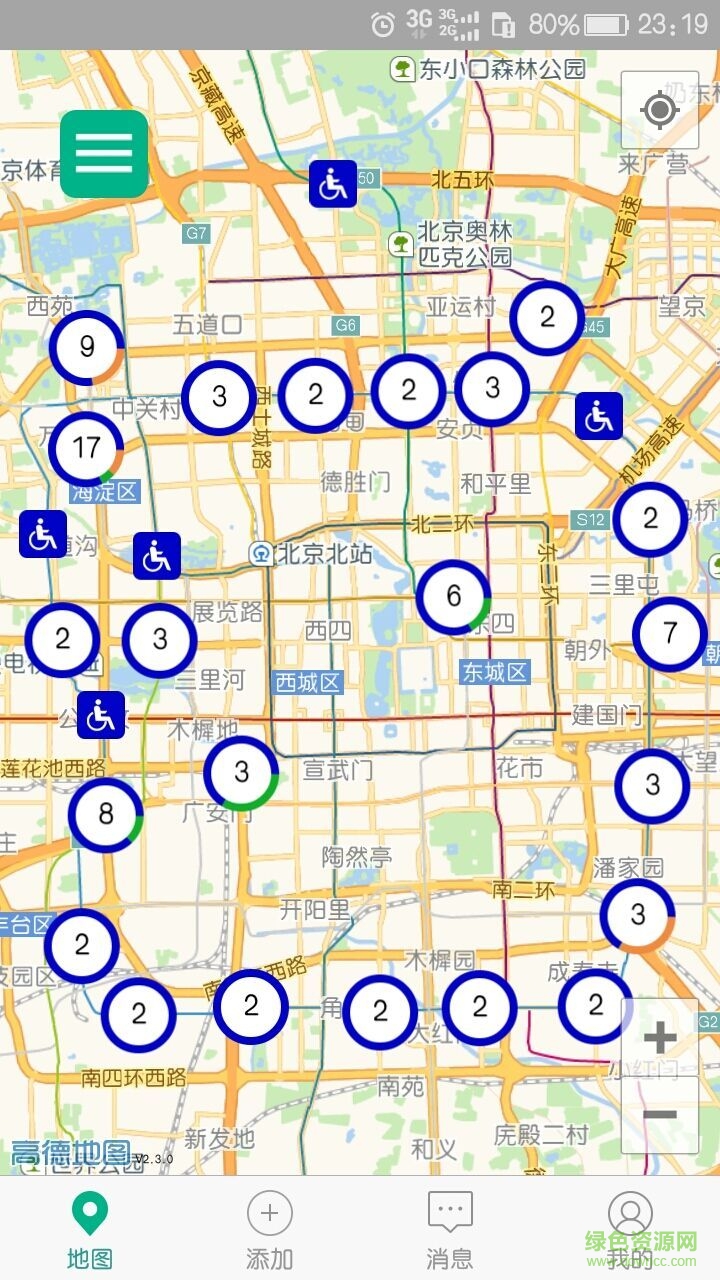
Task: Select the cluster marker showing 7
Action: 669,633
